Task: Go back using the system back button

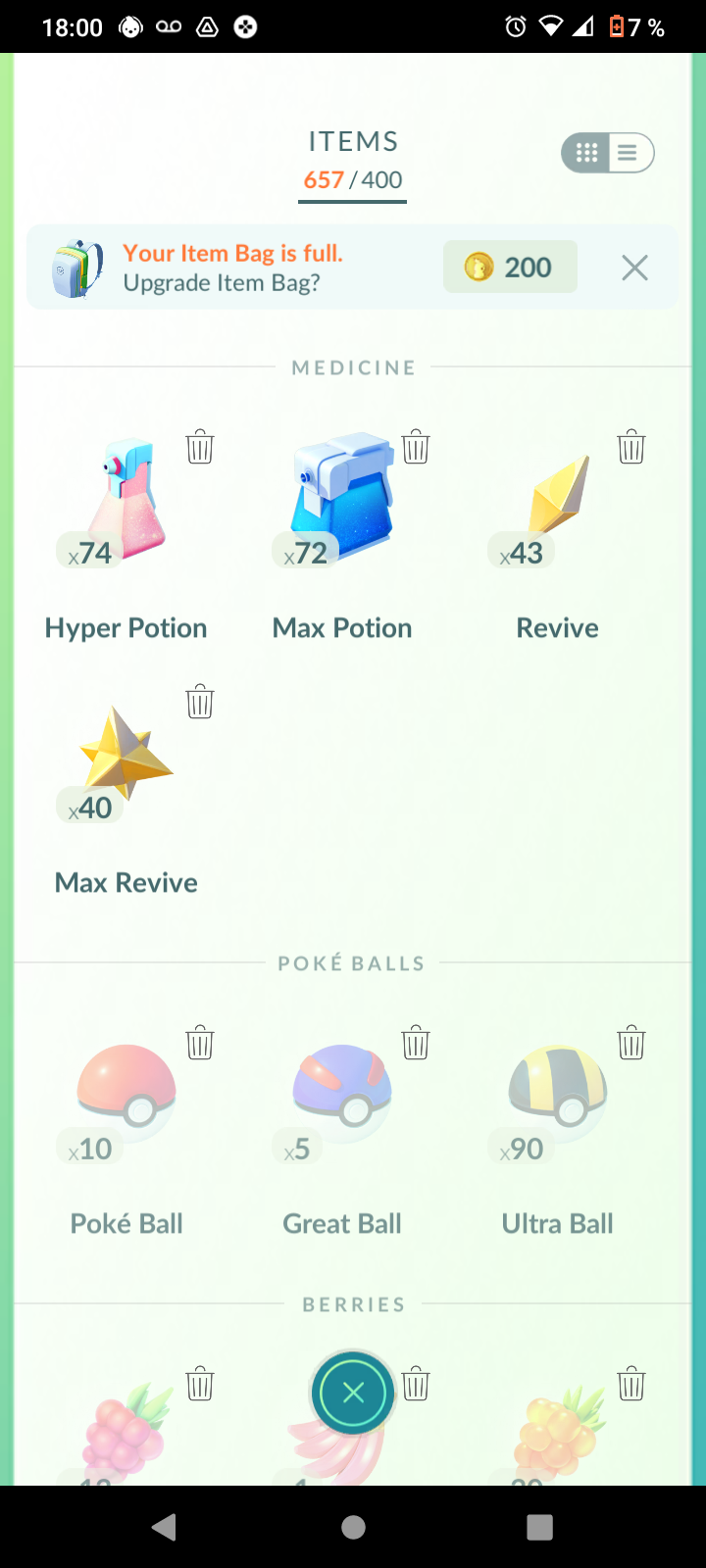Action: tap(165, 1527)
